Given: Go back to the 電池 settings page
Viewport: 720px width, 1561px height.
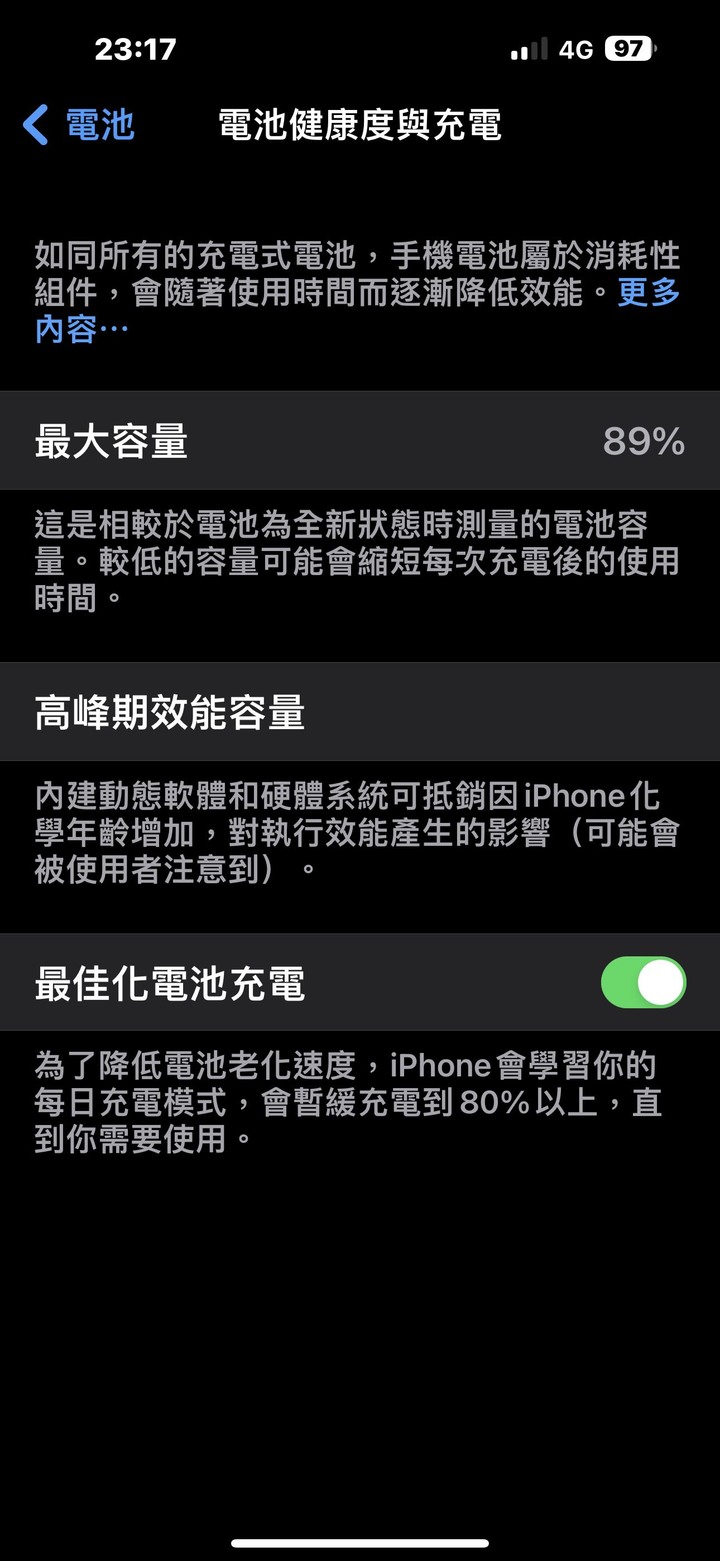Looking at the screenshot, I should point(78,126).
